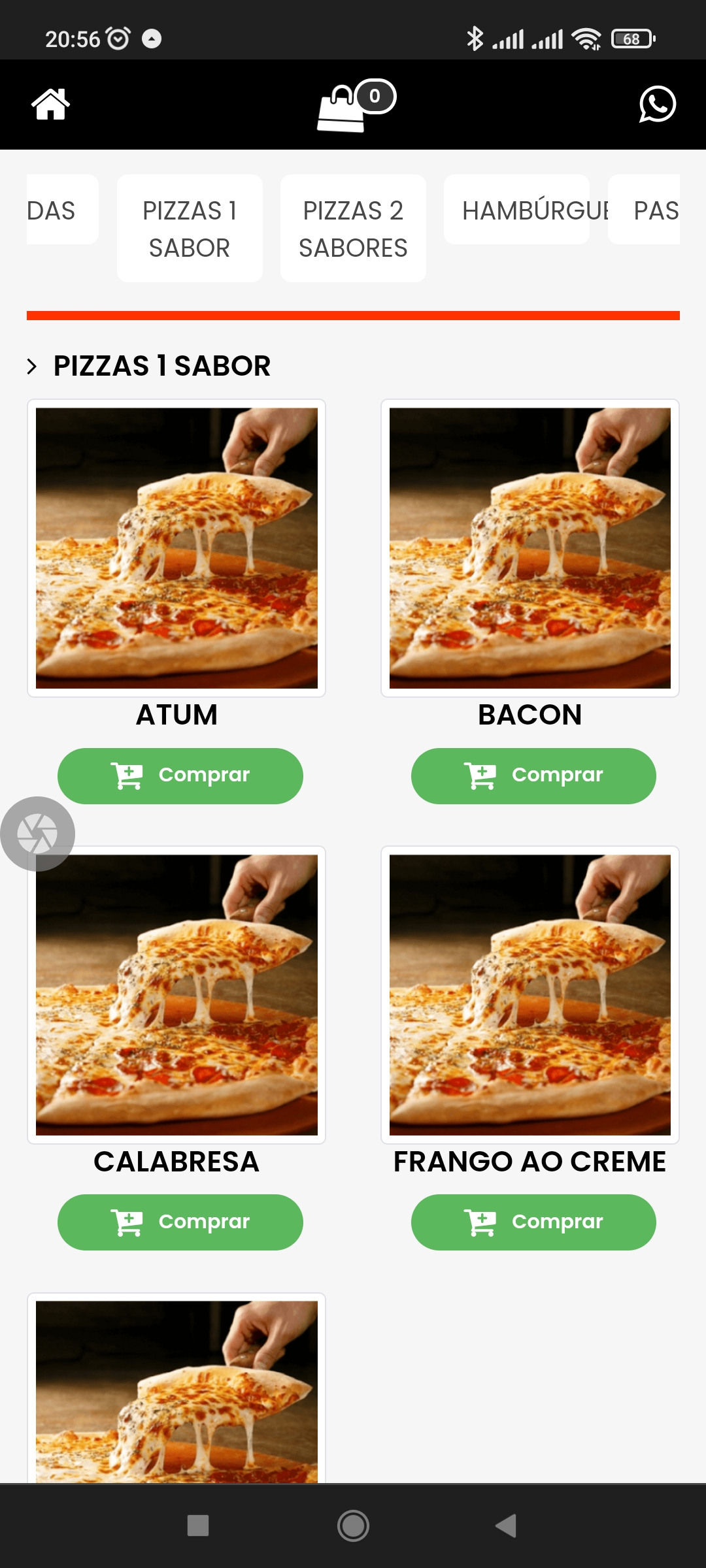706x1568 pixels.
Task: Go to the home page icon
Action: [50, 105]
